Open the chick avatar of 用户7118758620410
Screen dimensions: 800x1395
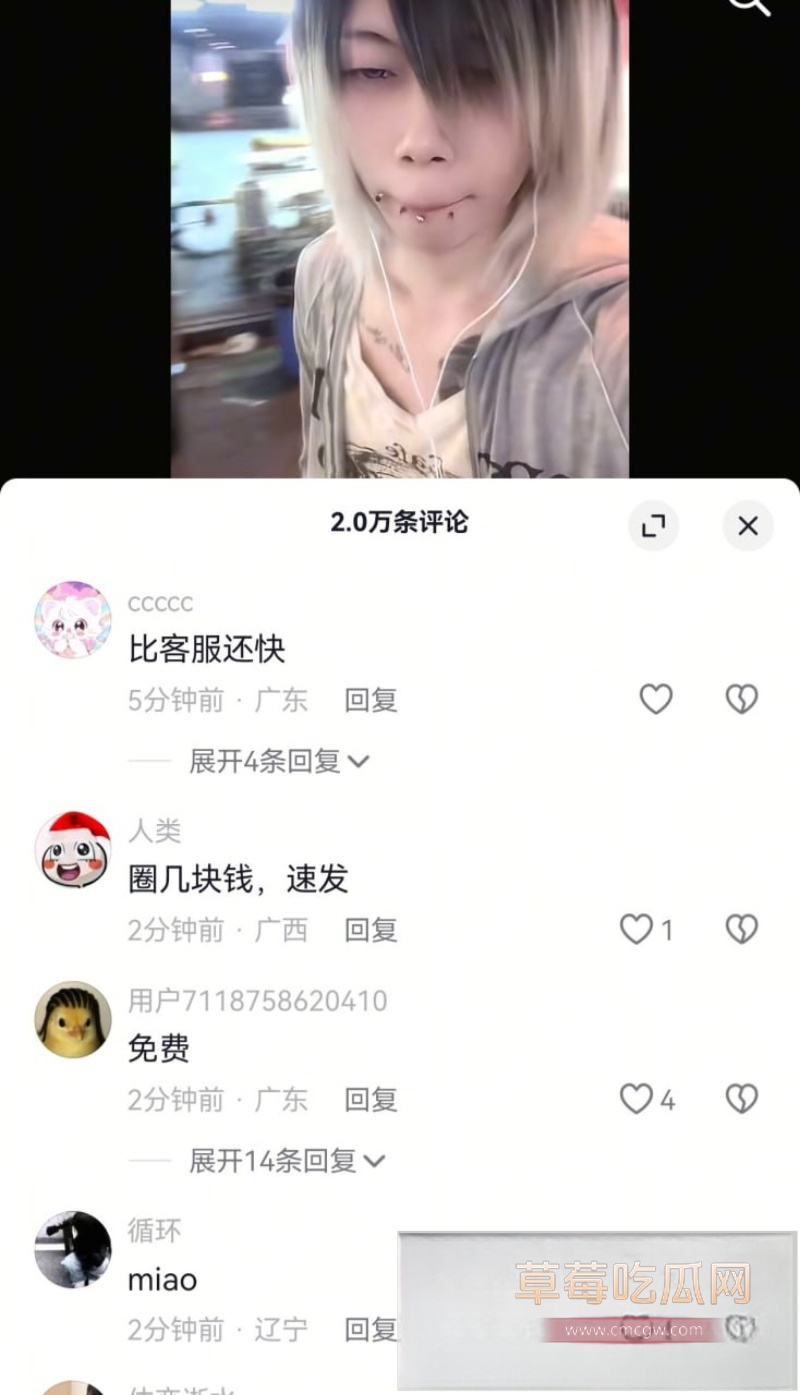coord(73,1019)
